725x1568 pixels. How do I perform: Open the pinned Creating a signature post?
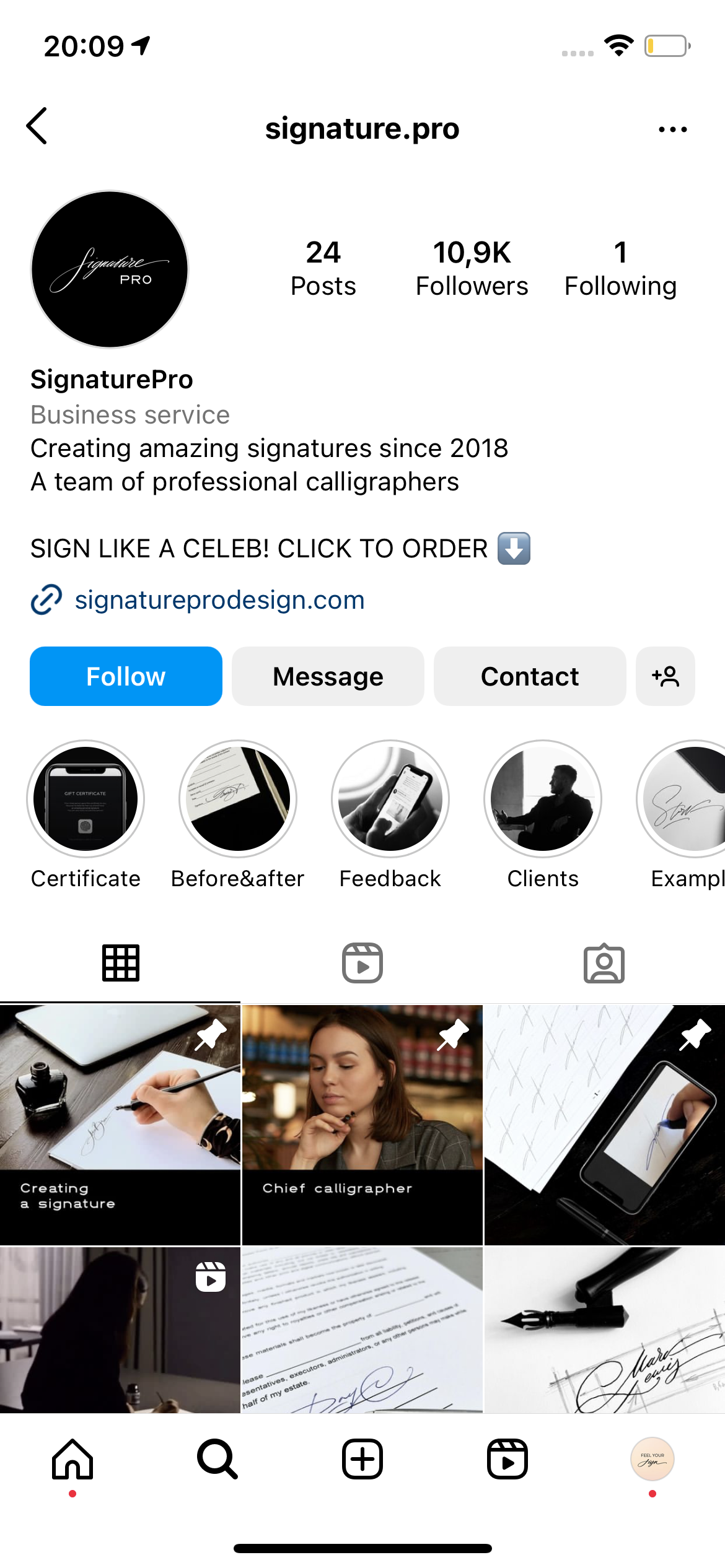click(120, 1124)
